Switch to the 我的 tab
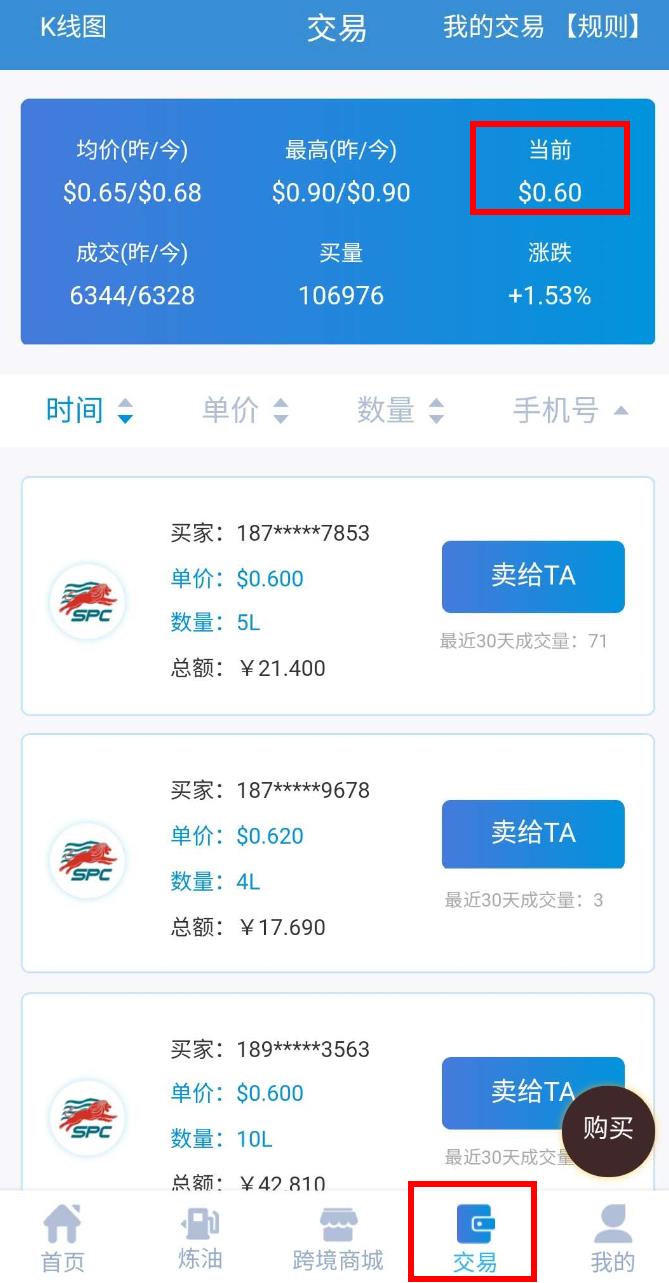The image size is (669, 1283). [x=612, y=1238]
